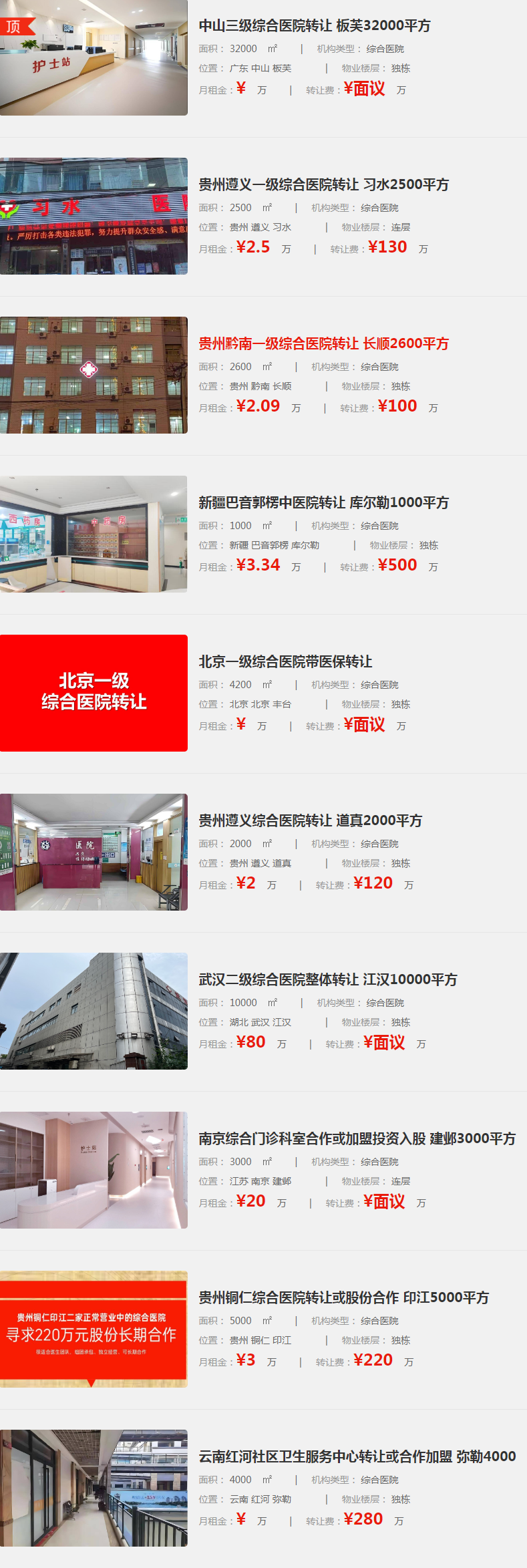
Task: Open the 南京综合门诊科室合作 listing
Action: 357,1139
